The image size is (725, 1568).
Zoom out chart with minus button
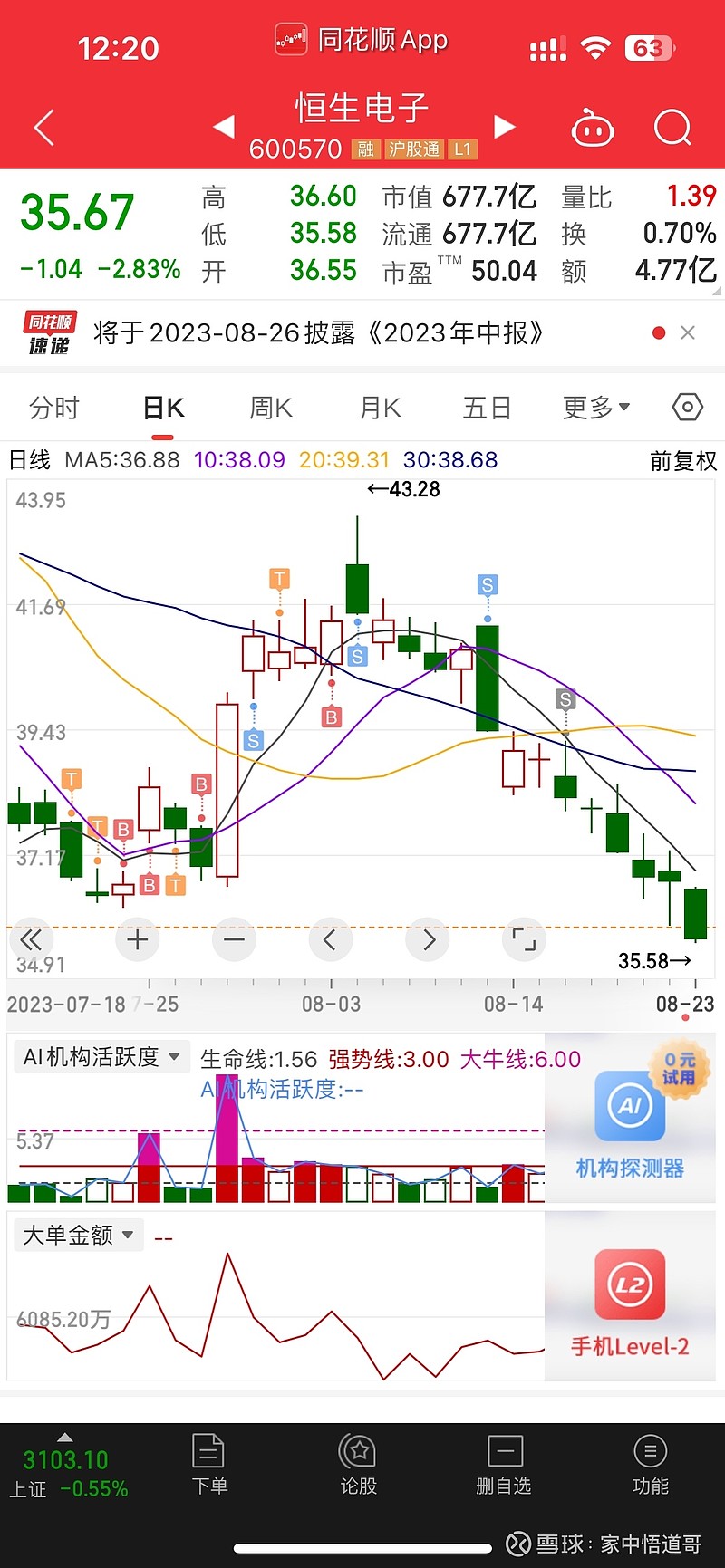234,940
